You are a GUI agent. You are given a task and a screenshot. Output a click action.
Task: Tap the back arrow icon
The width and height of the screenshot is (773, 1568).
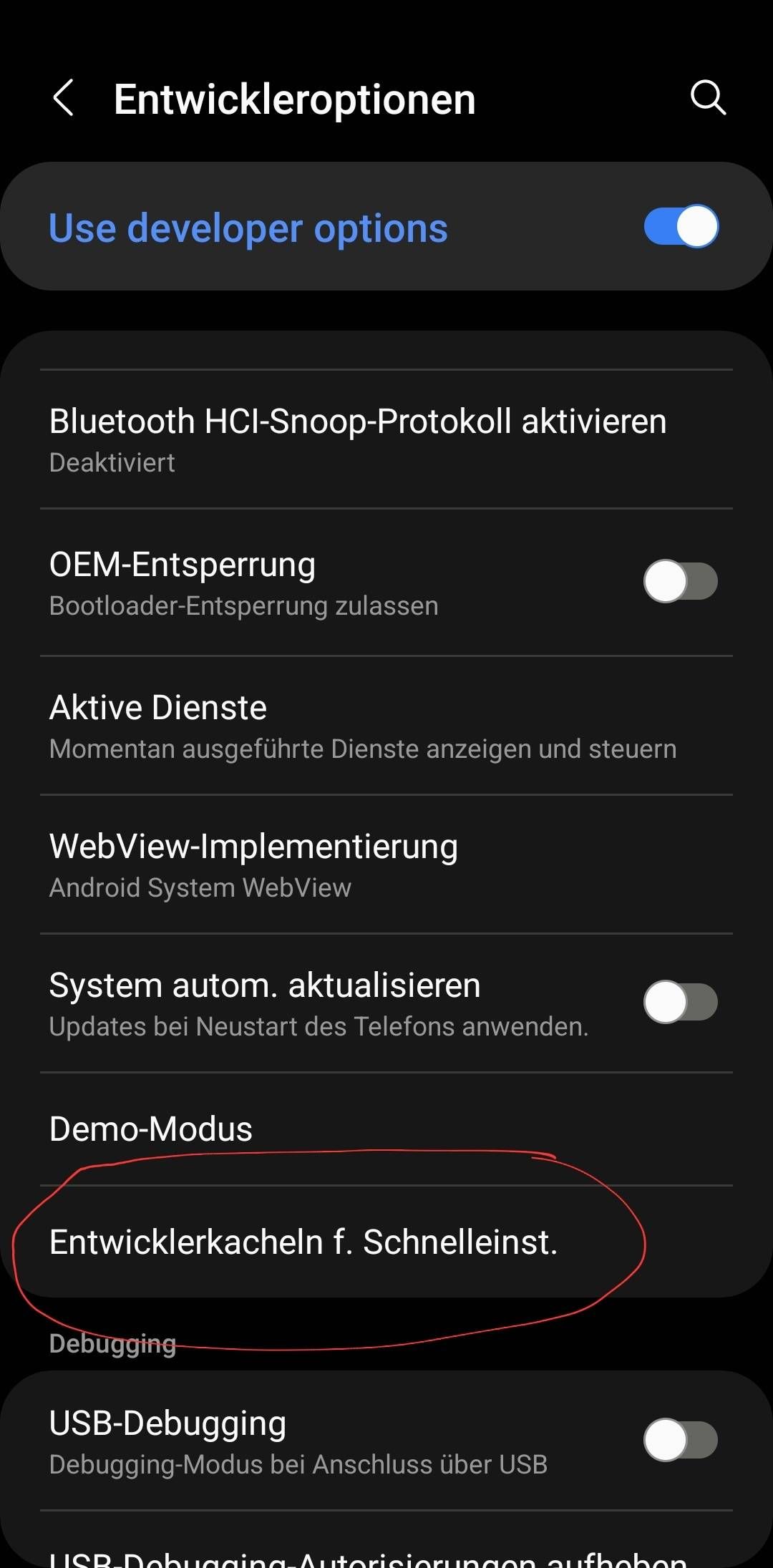[x=64, y=99]
